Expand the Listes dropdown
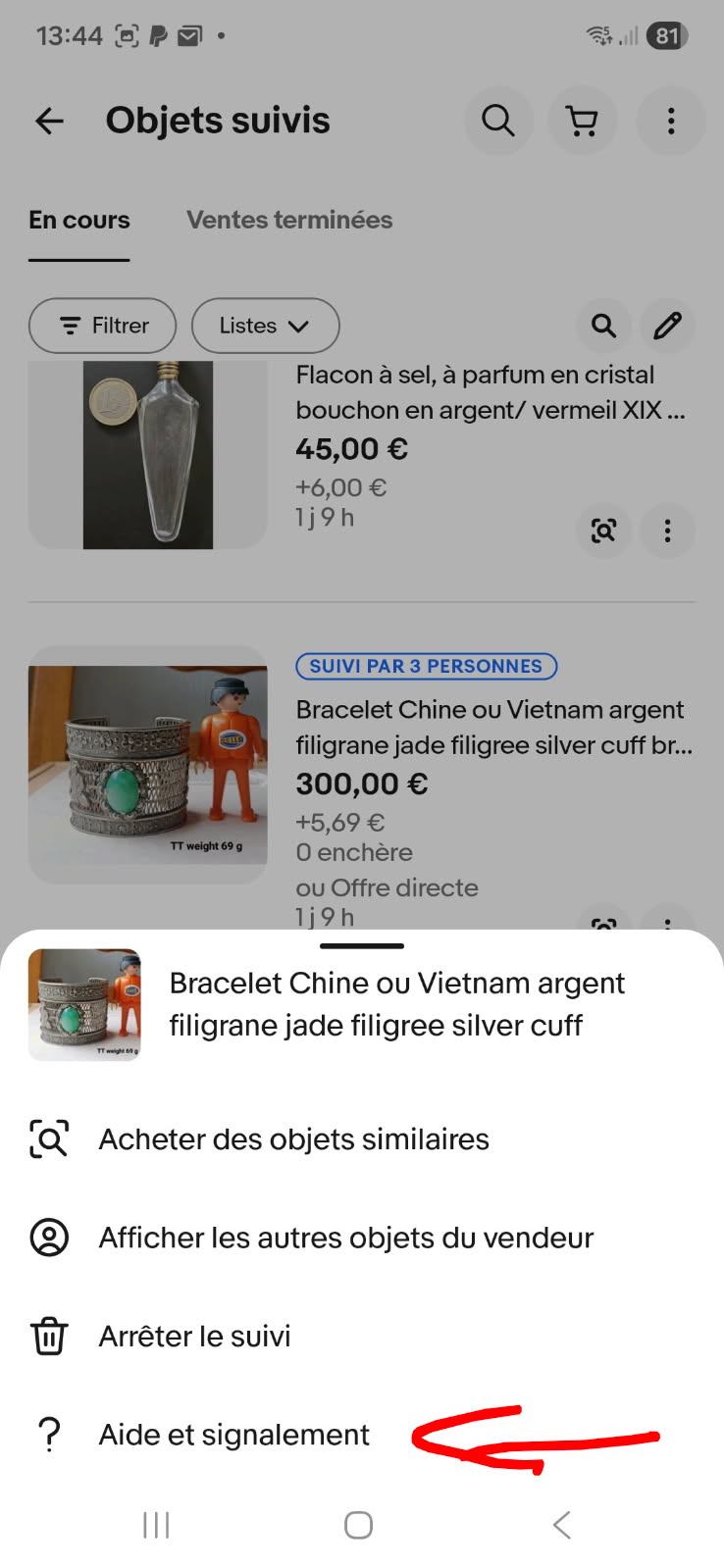 pos(265,326)
